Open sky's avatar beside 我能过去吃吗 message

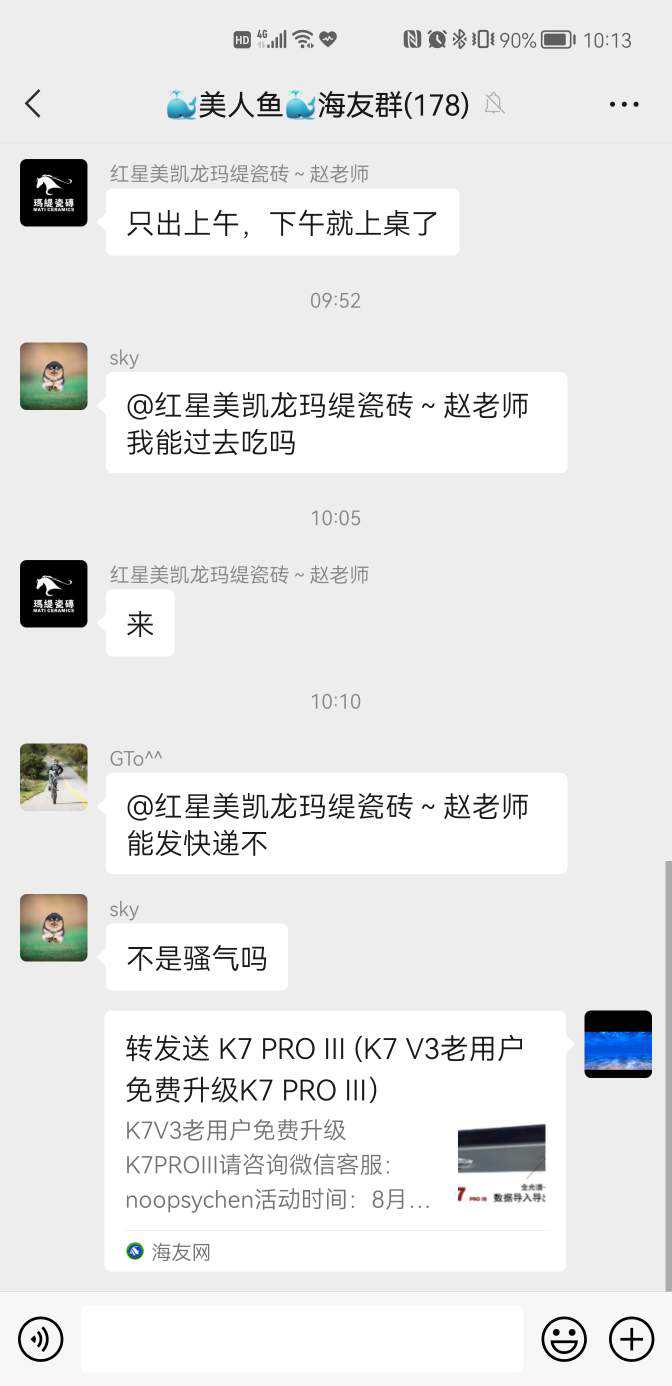54,376
